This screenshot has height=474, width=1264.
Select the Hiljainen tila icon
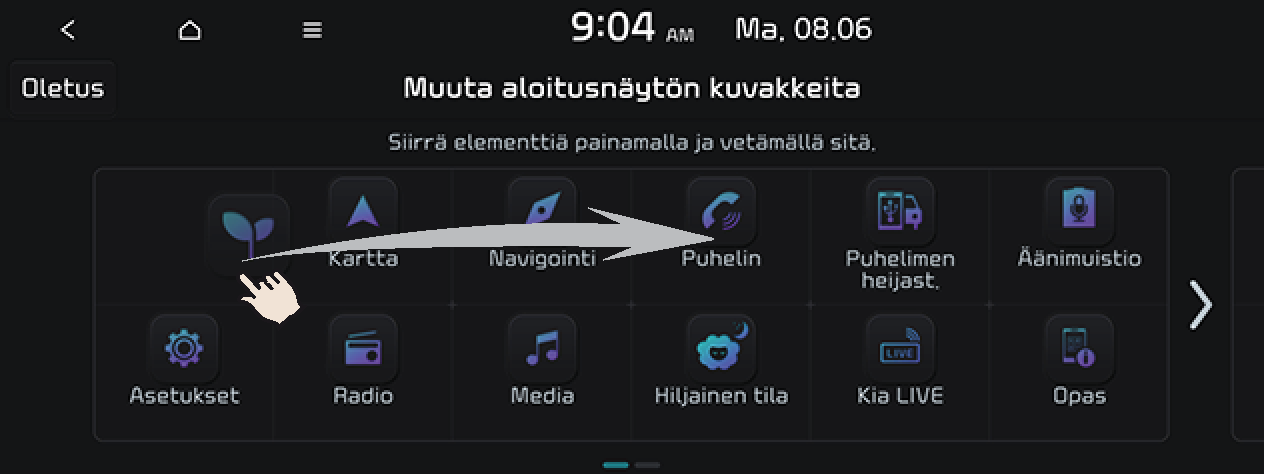coord(721,349)
